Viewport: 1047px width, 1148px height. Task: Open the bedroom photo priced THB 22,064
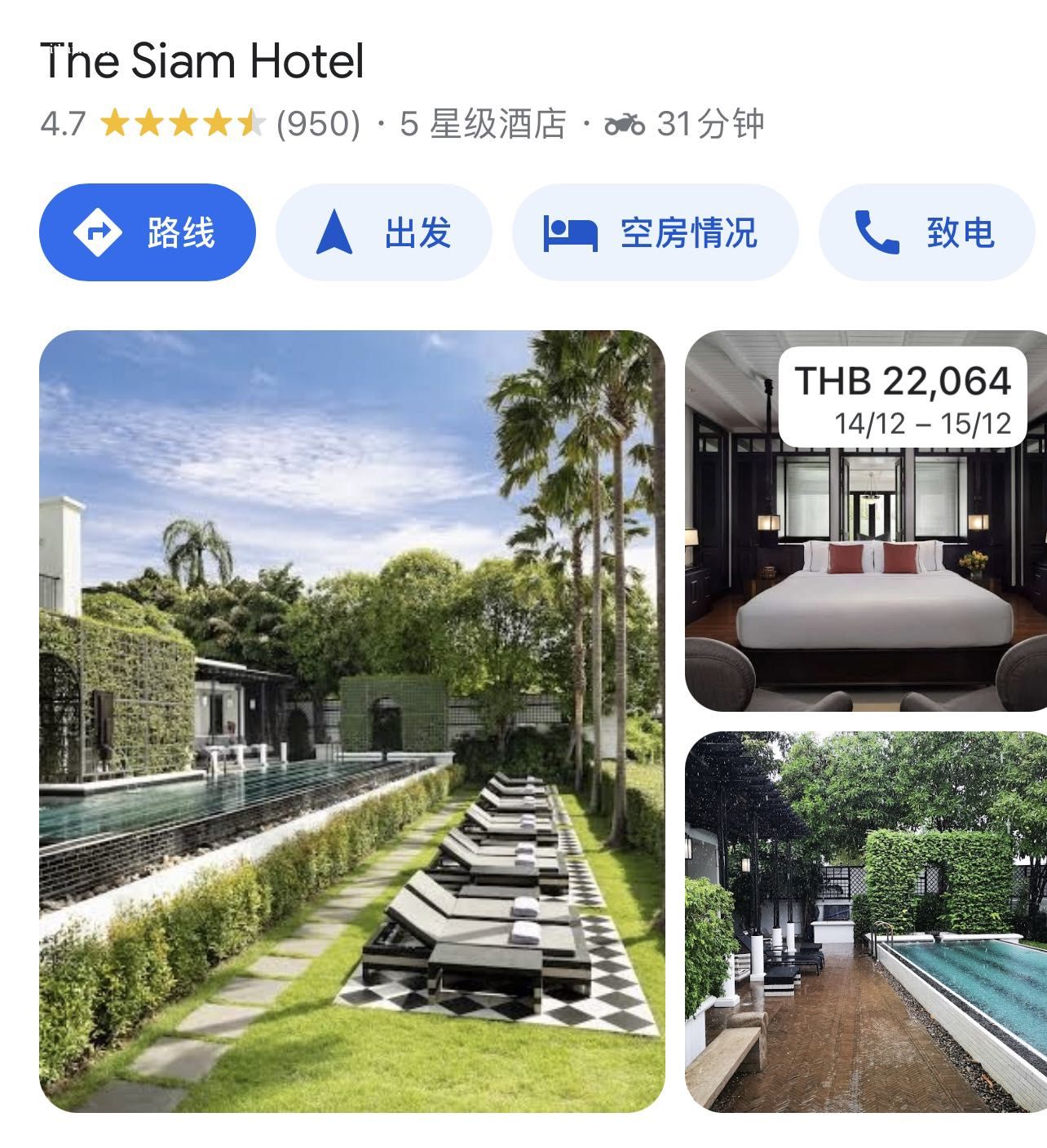point(864,571)
